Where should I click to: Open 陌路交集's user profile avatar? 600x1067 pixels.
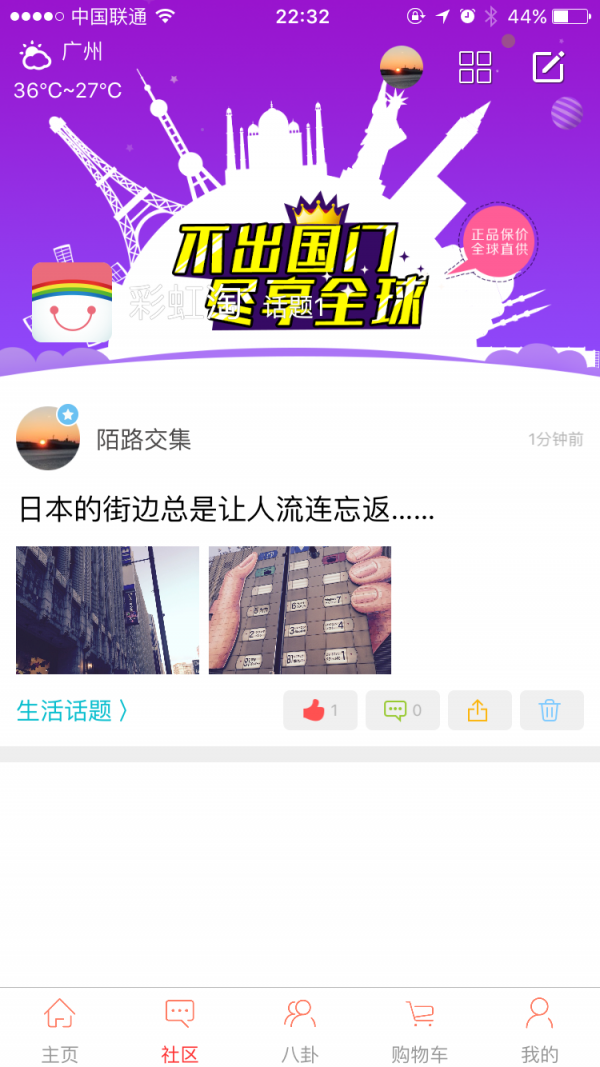coord(48,438)
